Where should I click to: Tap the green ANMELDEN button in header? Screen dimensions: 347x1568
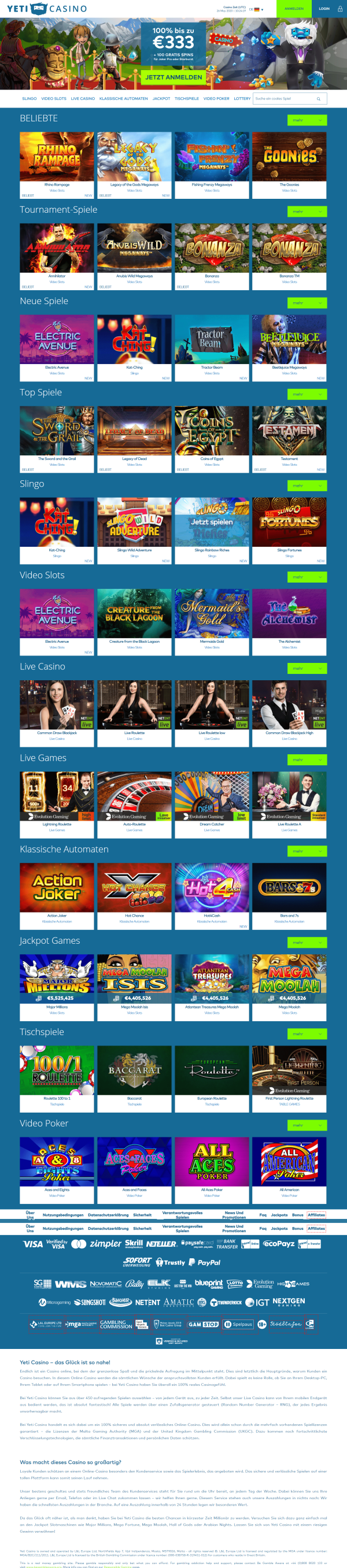click(293, 9)
